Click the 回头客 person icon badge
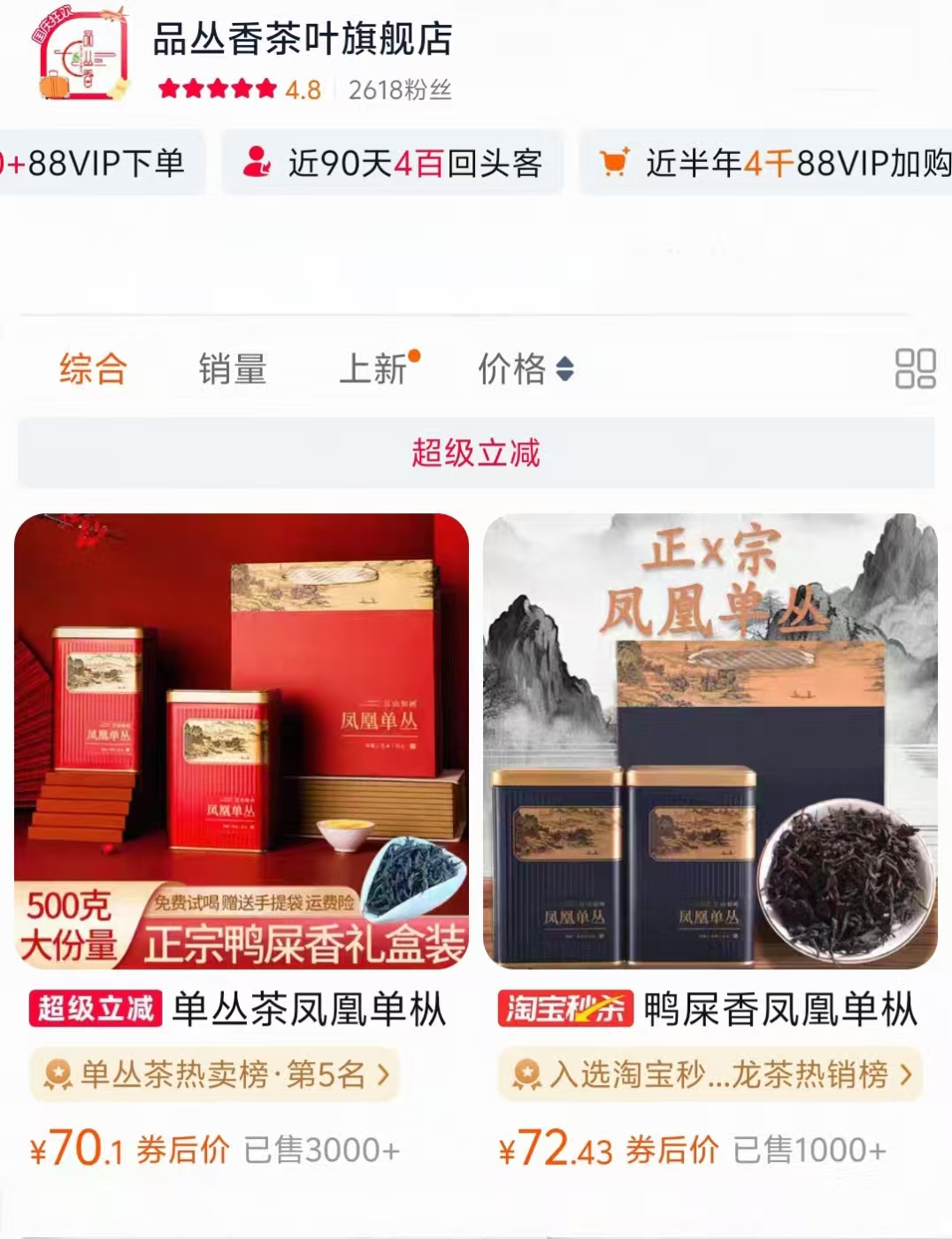952x1239 pixels. point(257,162)
